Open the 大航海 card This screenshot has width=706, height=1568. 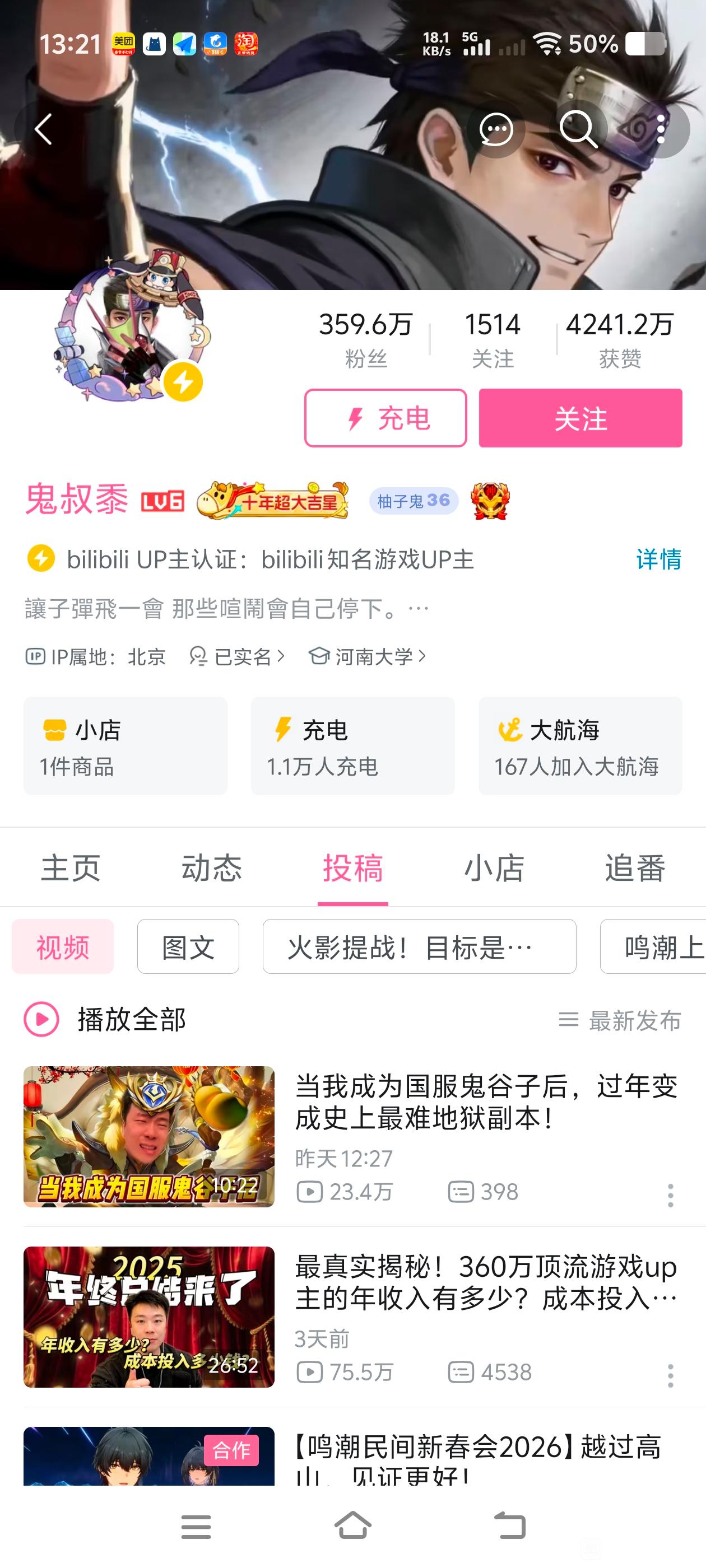point(580,746)
